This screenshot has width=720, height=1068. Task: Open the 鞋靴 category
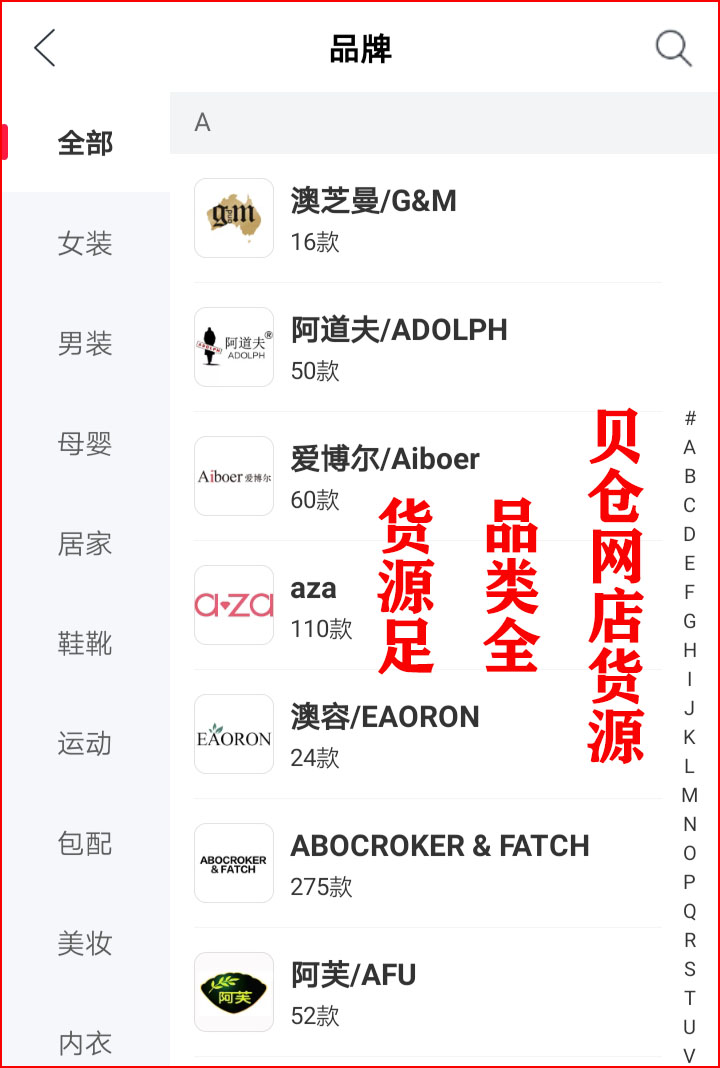tap(85, 643)
